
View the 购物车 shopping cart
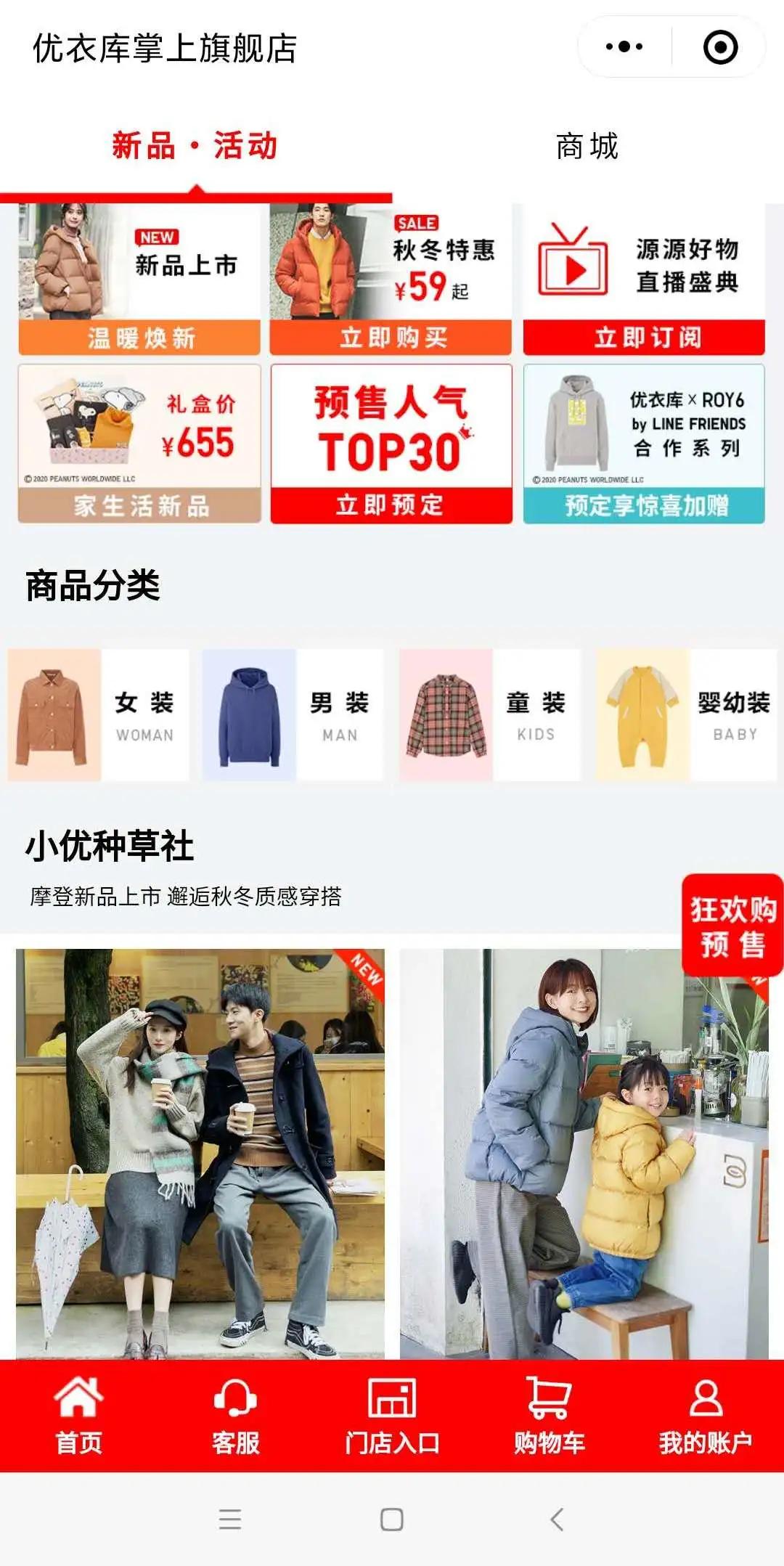point(549,1416)
